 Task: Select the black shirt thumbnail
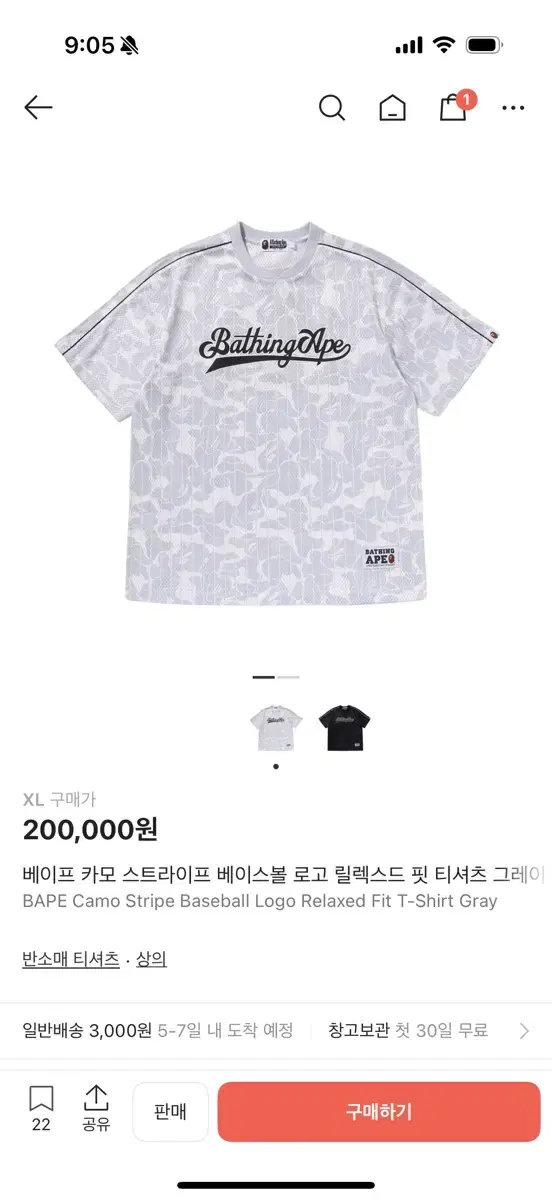tap(345, 728)
